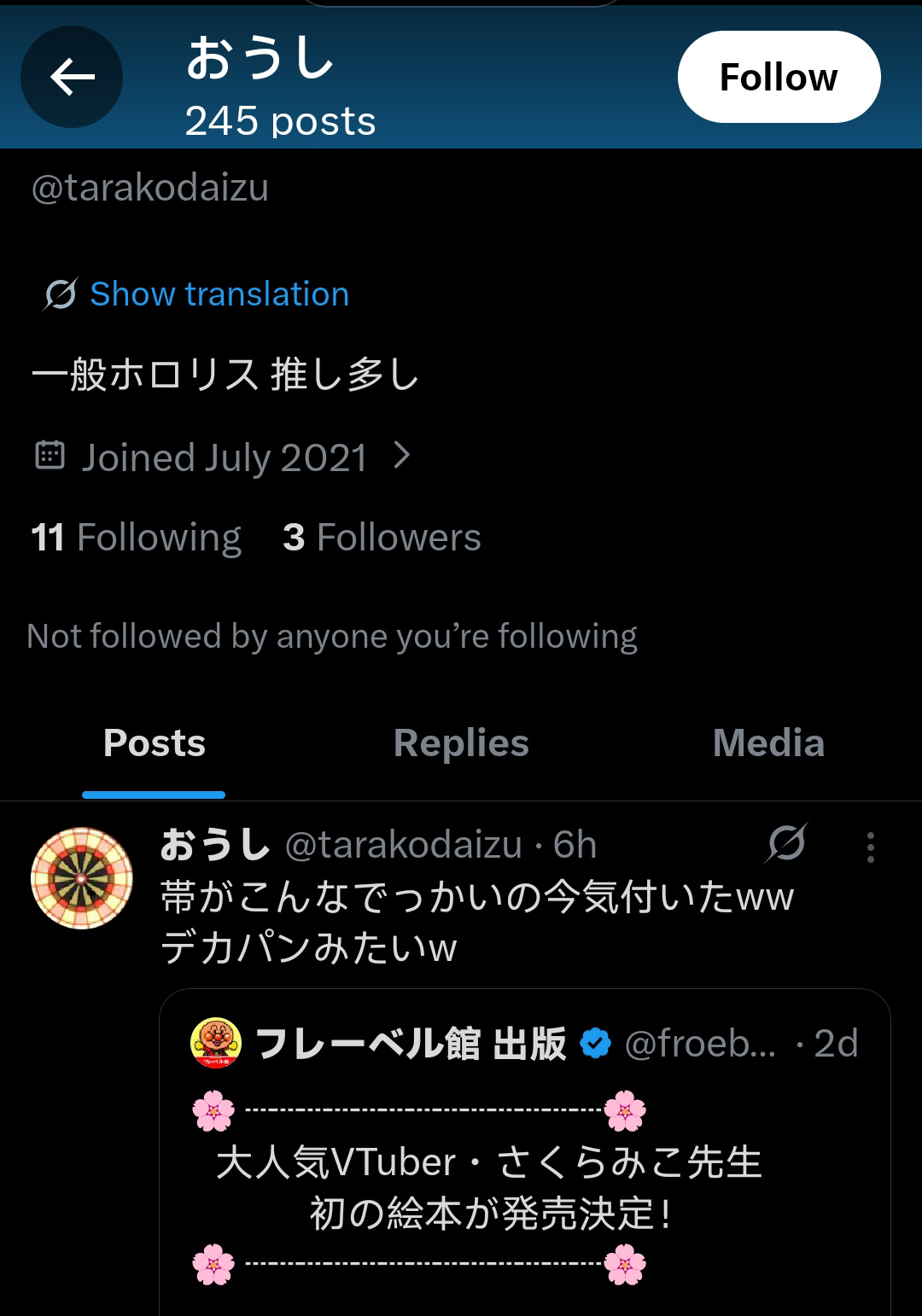Viewport: 922px width, 1316px height.
Task: Switch to the Replies tab
Action: click(461, 743)
